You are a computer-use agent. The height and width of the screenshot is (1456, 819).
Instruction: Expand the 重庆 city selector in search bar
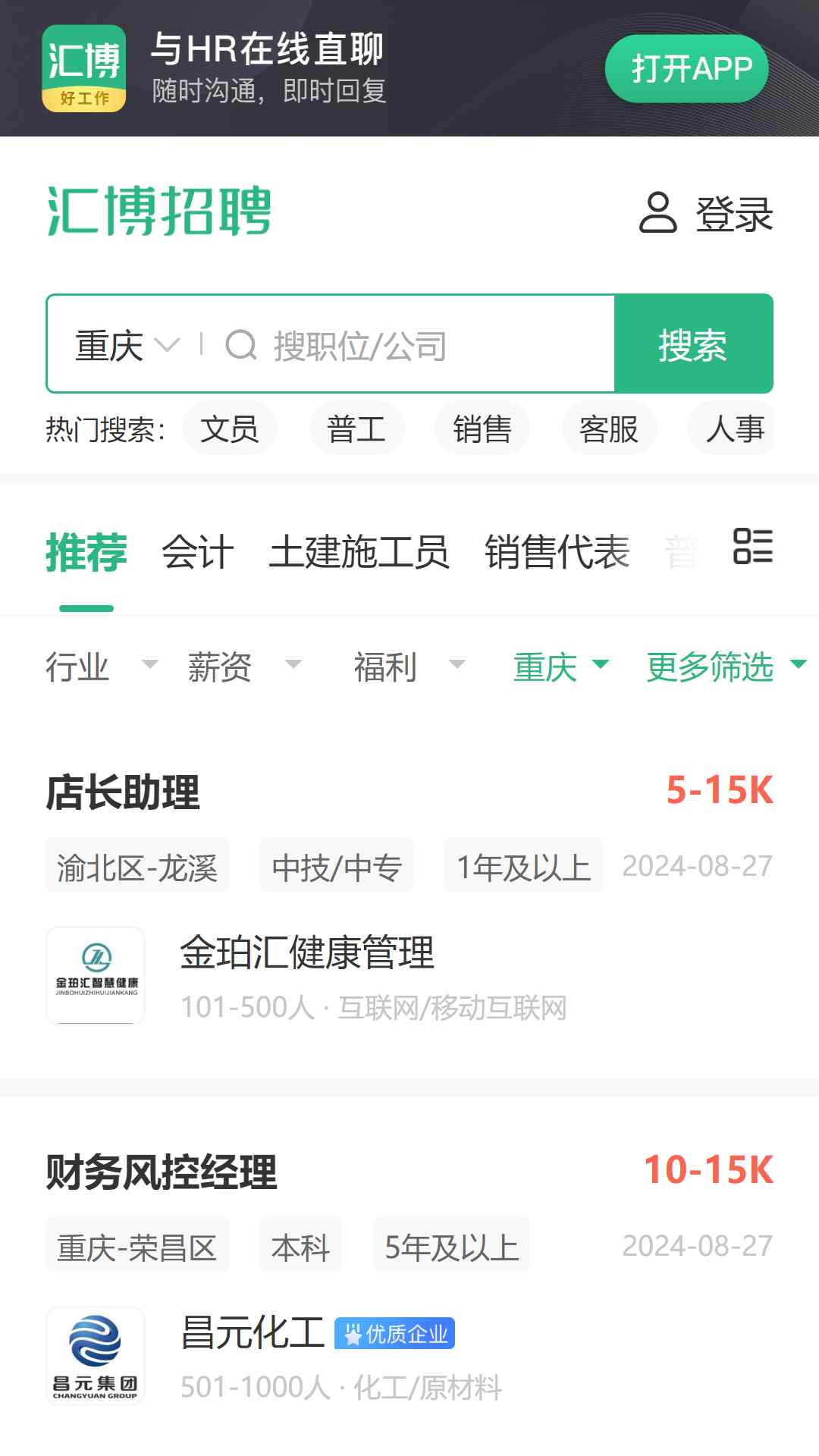tap(127, 346)
